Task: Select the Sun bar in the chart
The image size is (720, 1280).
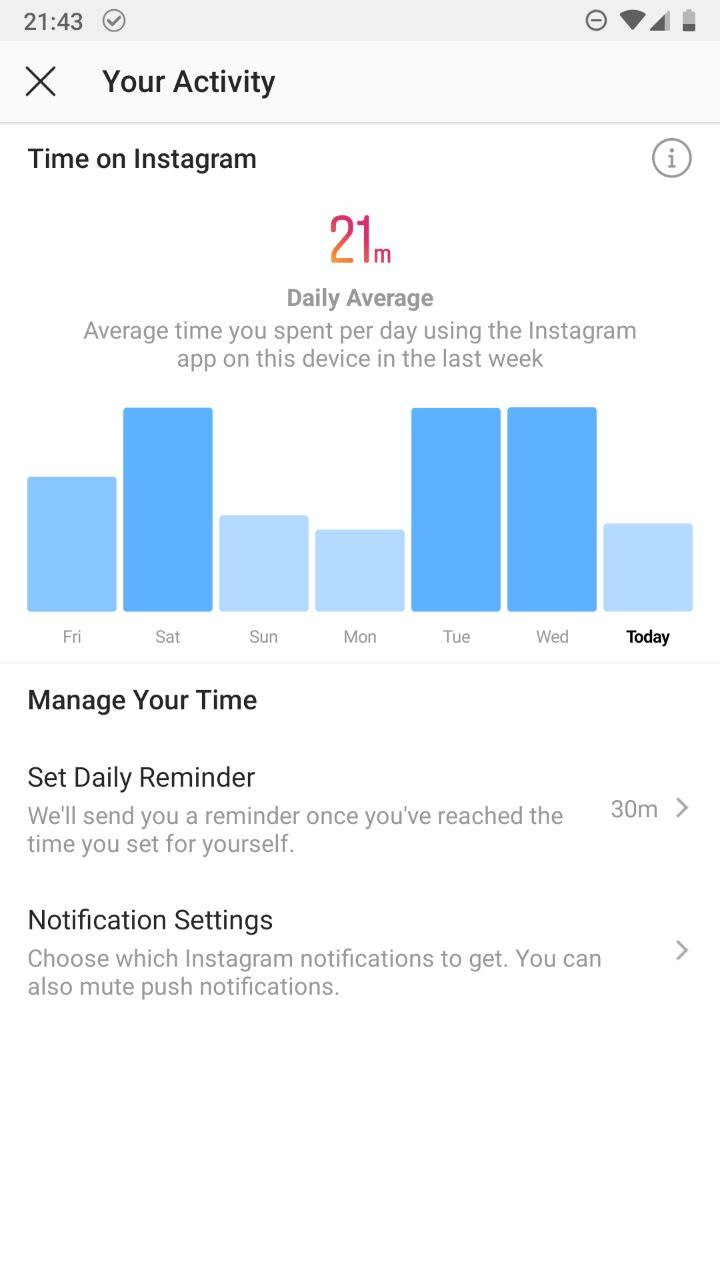Action: click(264, 563)
